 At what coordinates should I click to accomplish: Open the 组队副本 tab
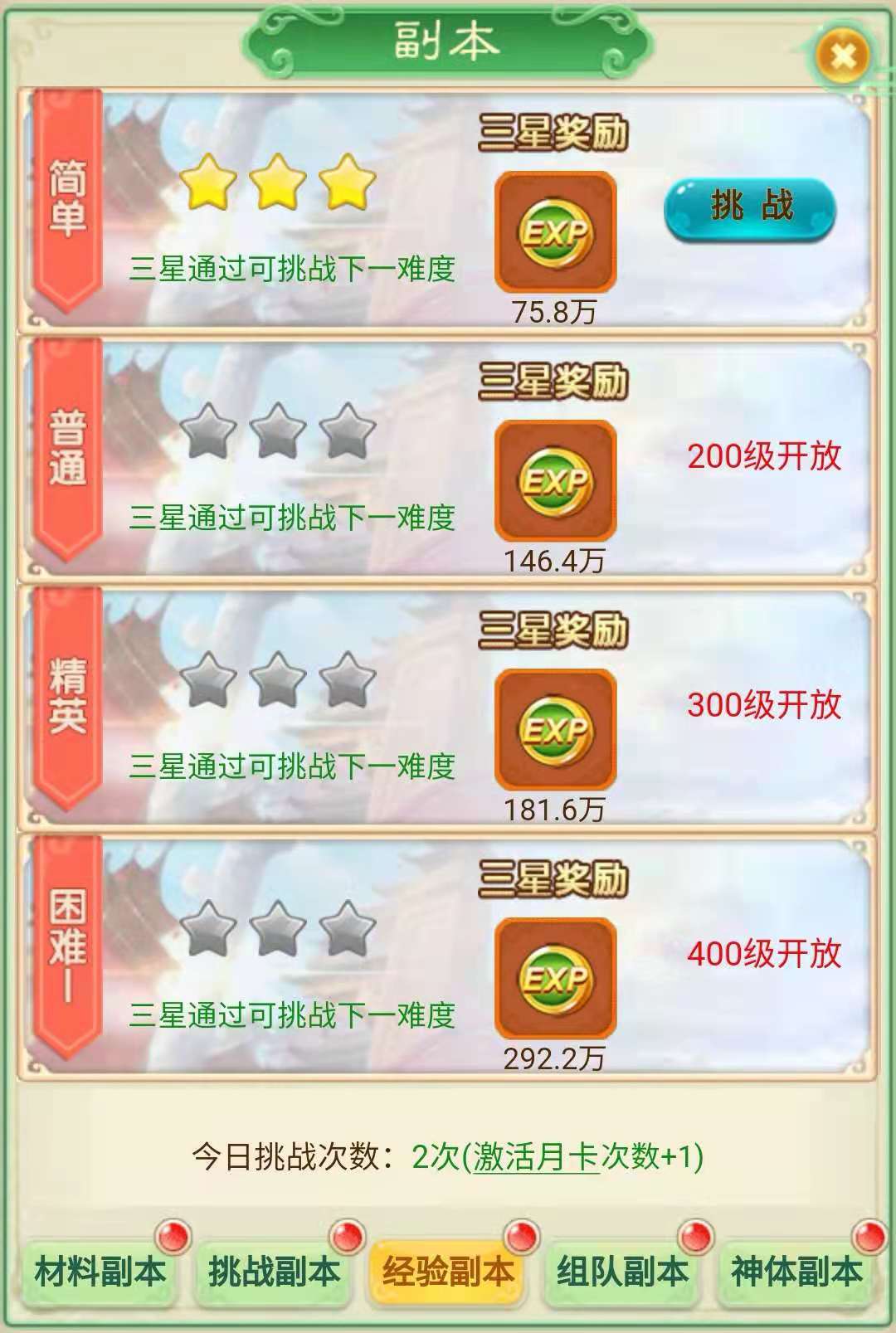(x=622, y=1272)
